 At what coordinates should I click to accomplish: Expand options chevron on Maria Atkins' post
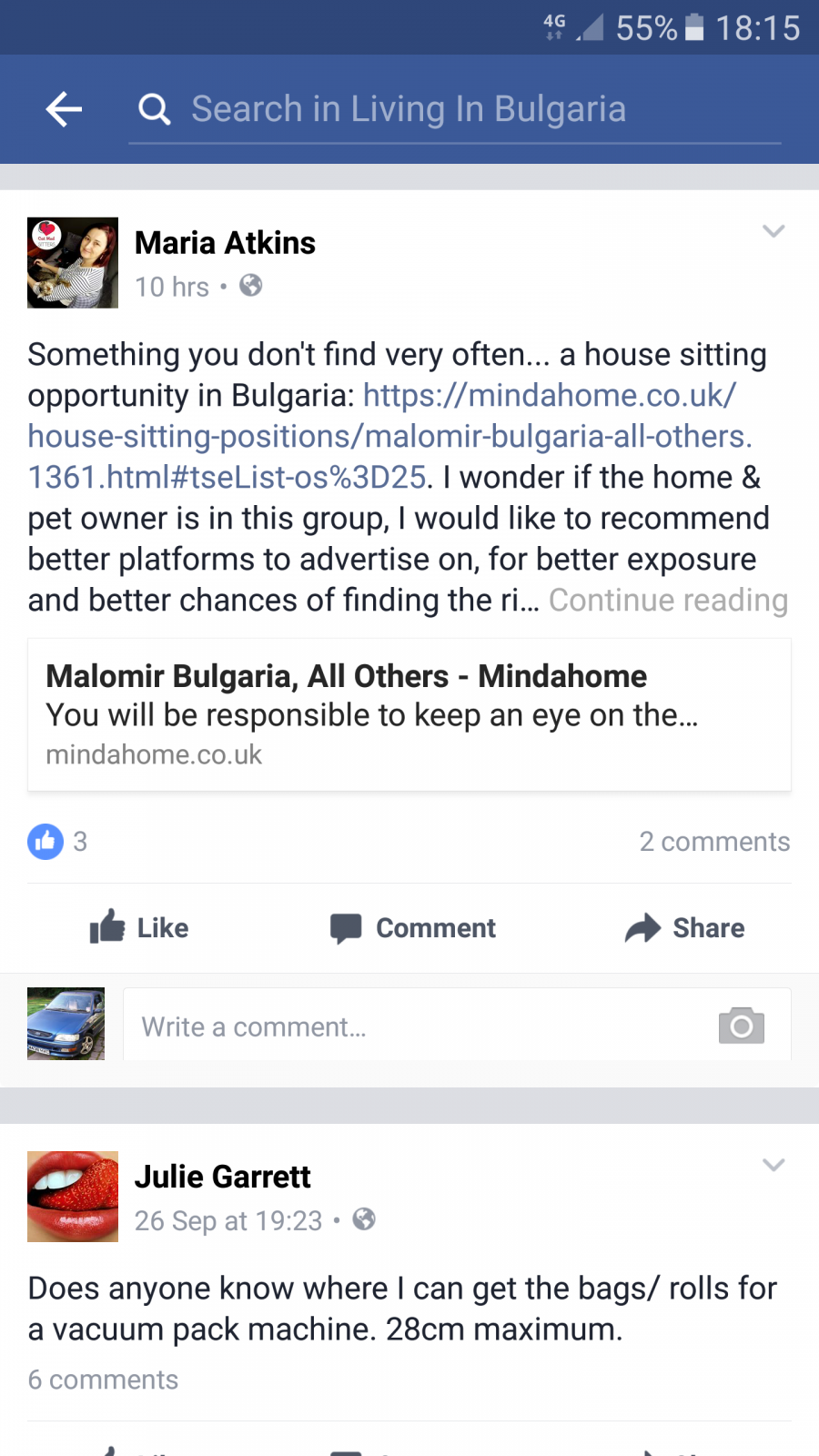click(x=773, y=231)
